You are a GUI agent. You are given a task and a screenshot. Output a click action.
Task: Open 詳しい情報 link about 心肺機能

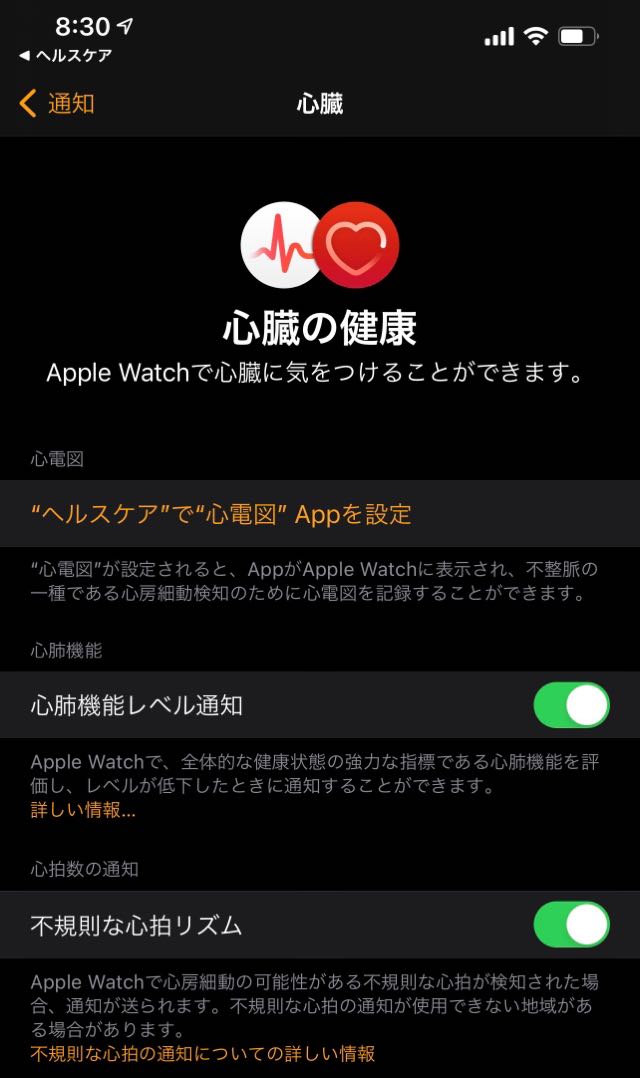(83, 810)
